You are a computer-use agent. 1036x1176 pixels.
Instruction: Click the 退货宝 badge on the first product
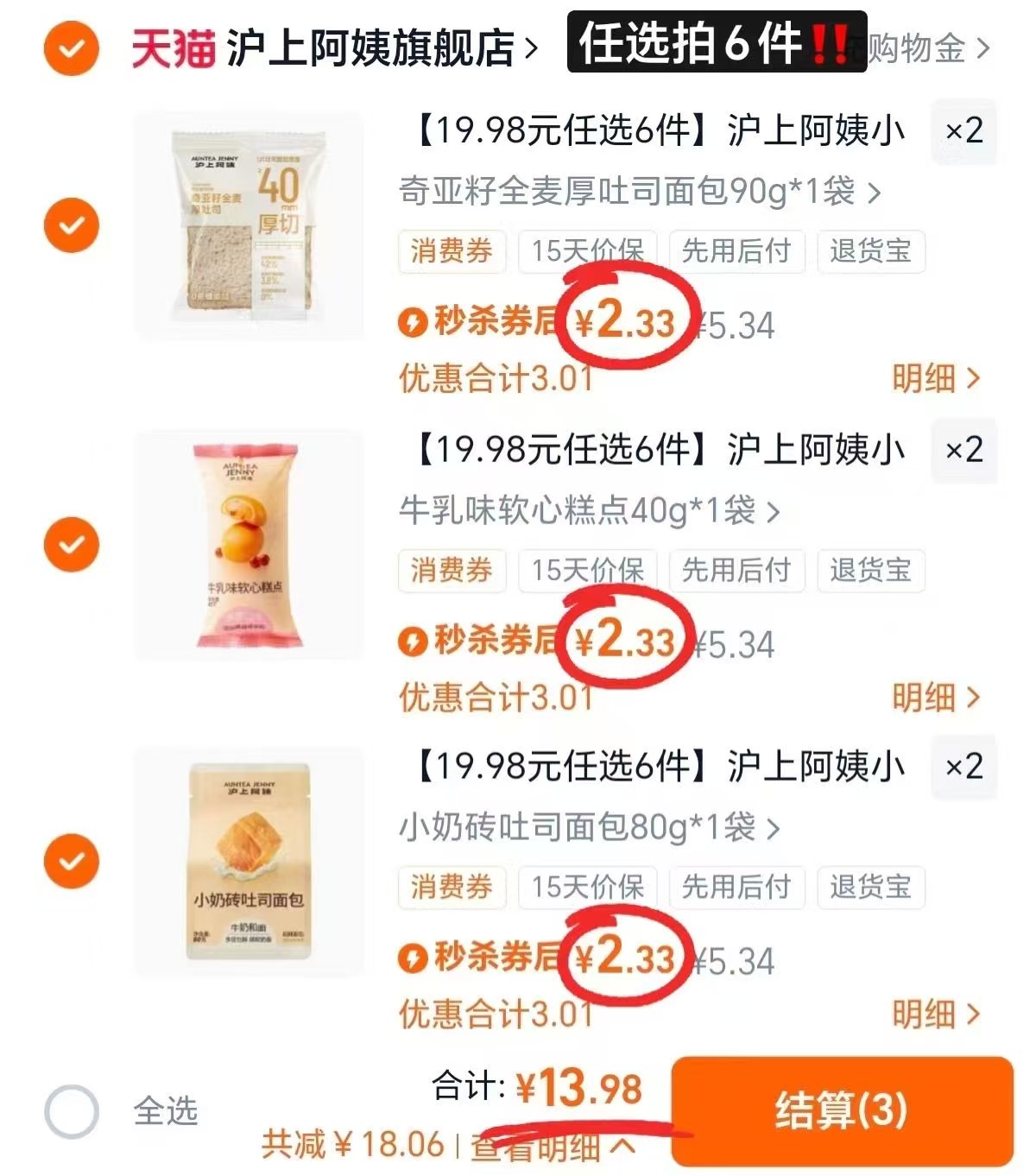(x=871, y=251)
